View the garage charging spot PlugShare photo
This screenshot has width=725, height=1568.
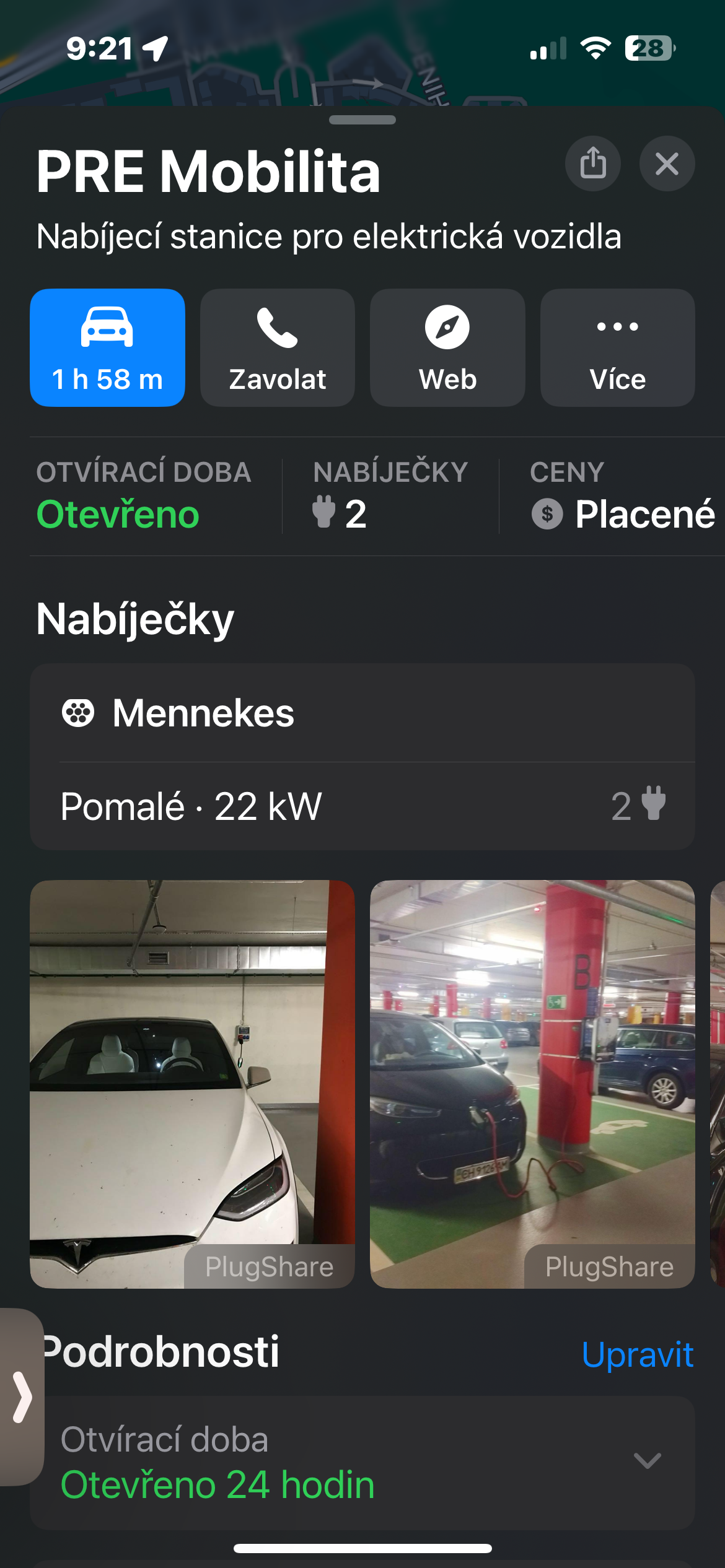[x=532, y=1084]
